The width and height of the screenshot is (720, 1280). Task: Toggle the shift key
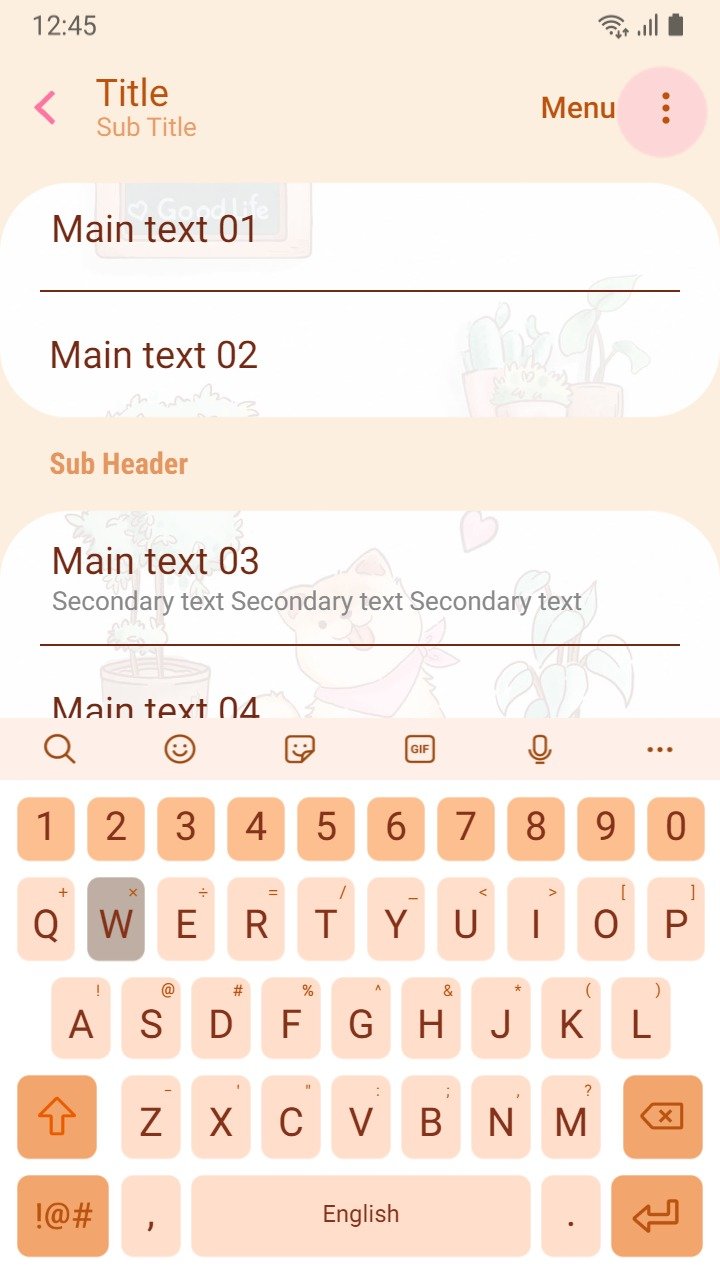pyautogui.click(x=57, y=1117)
